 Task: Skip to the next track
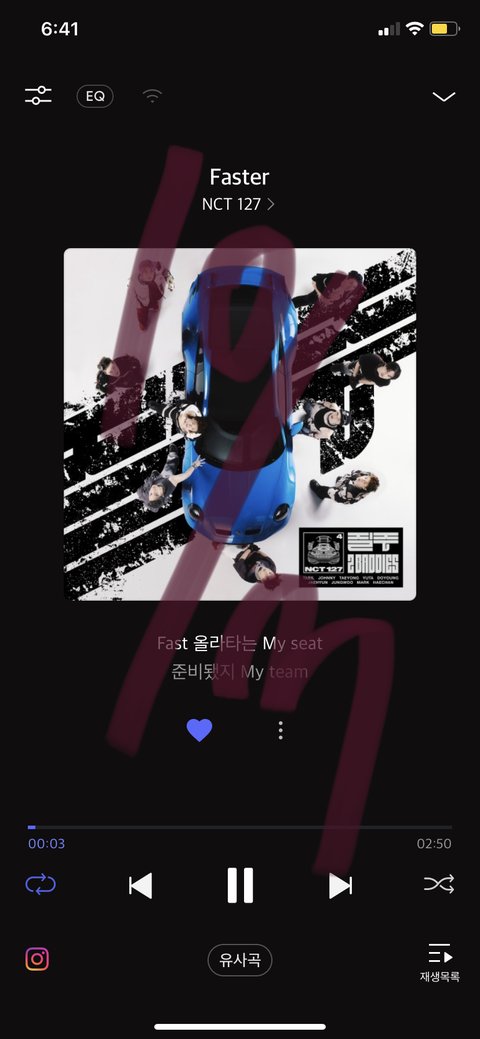[x=340, y=885]
